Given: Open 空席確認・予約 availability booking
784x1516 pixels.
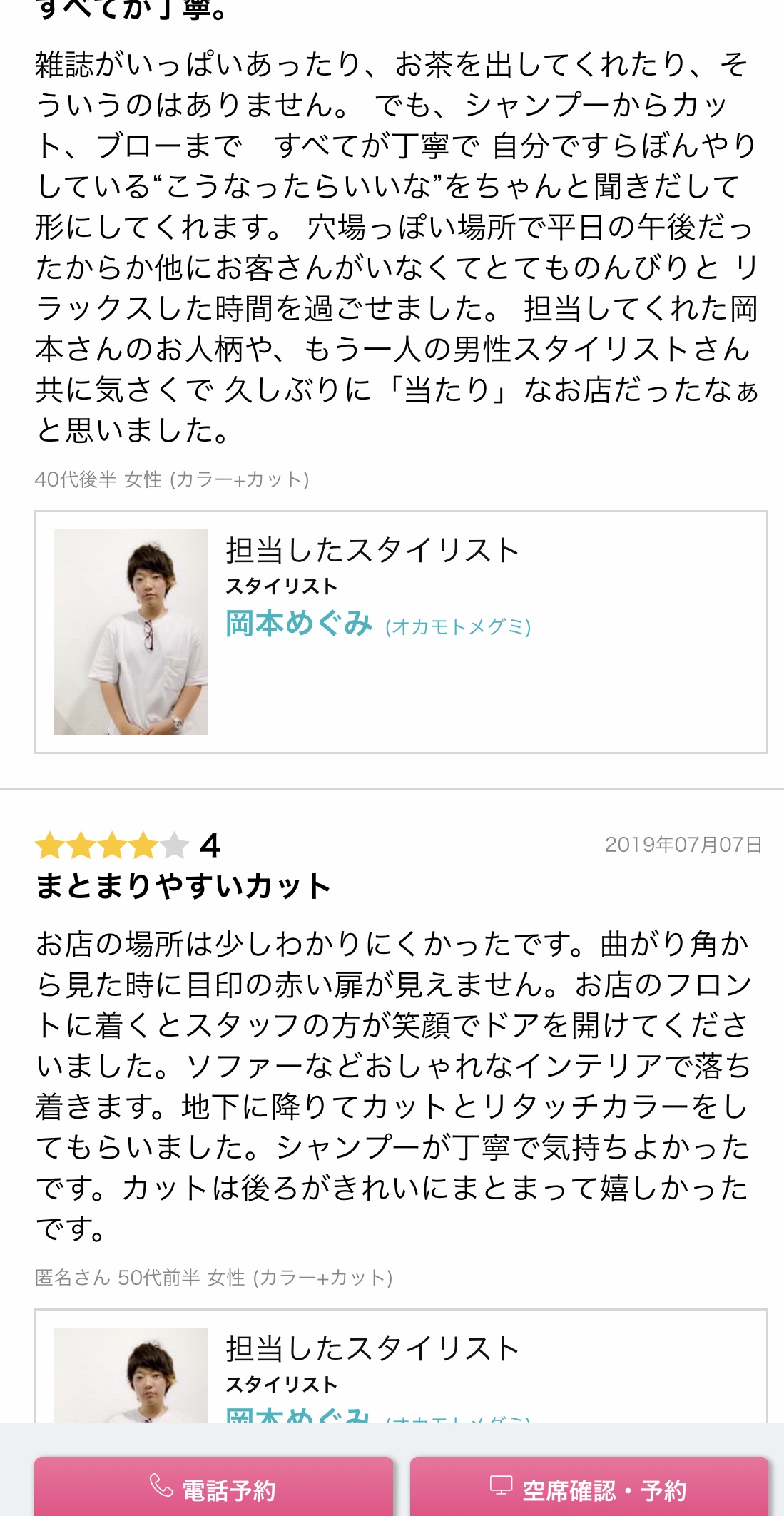Looking at the screenshot, I should coord(589,1490).
